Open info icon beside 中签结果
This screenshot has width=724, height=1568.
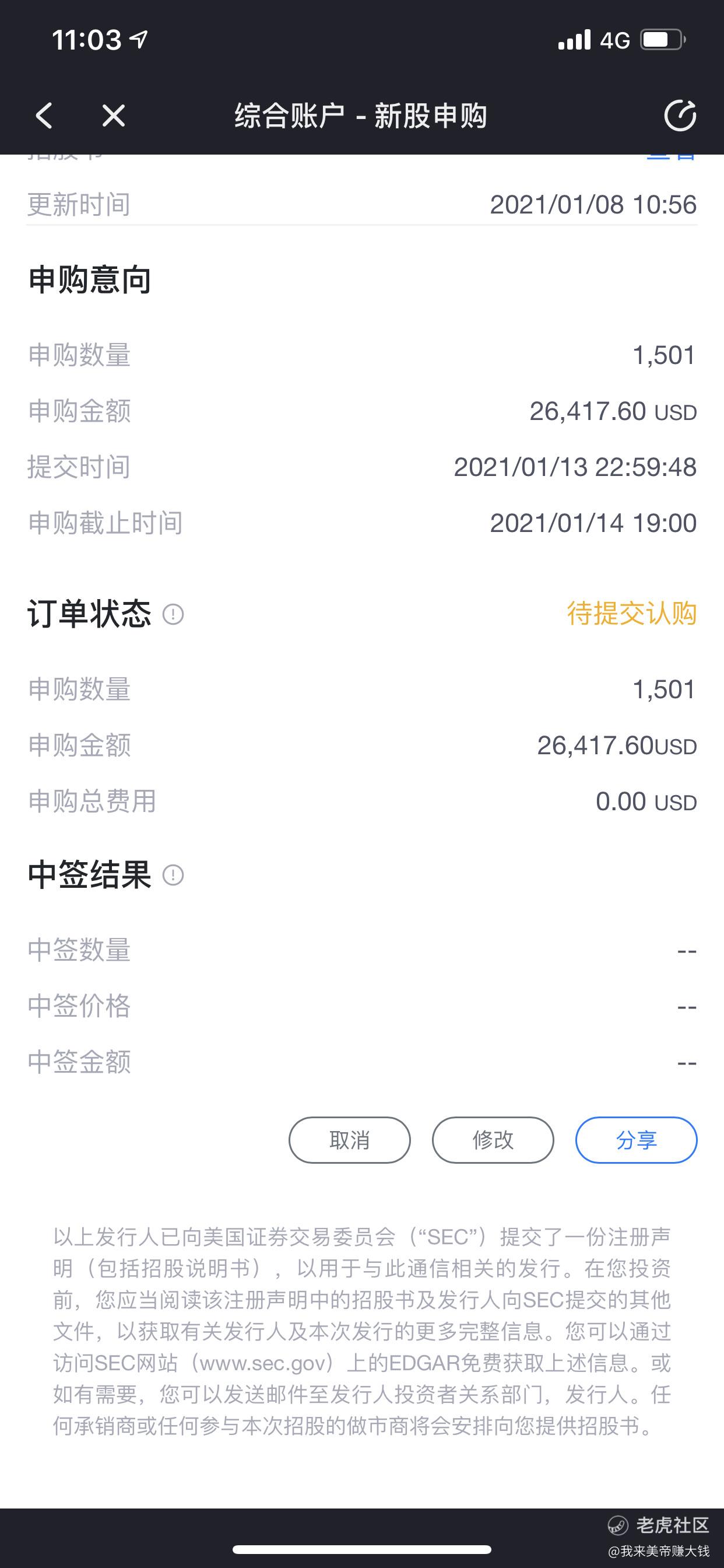[x=173, y=876]
